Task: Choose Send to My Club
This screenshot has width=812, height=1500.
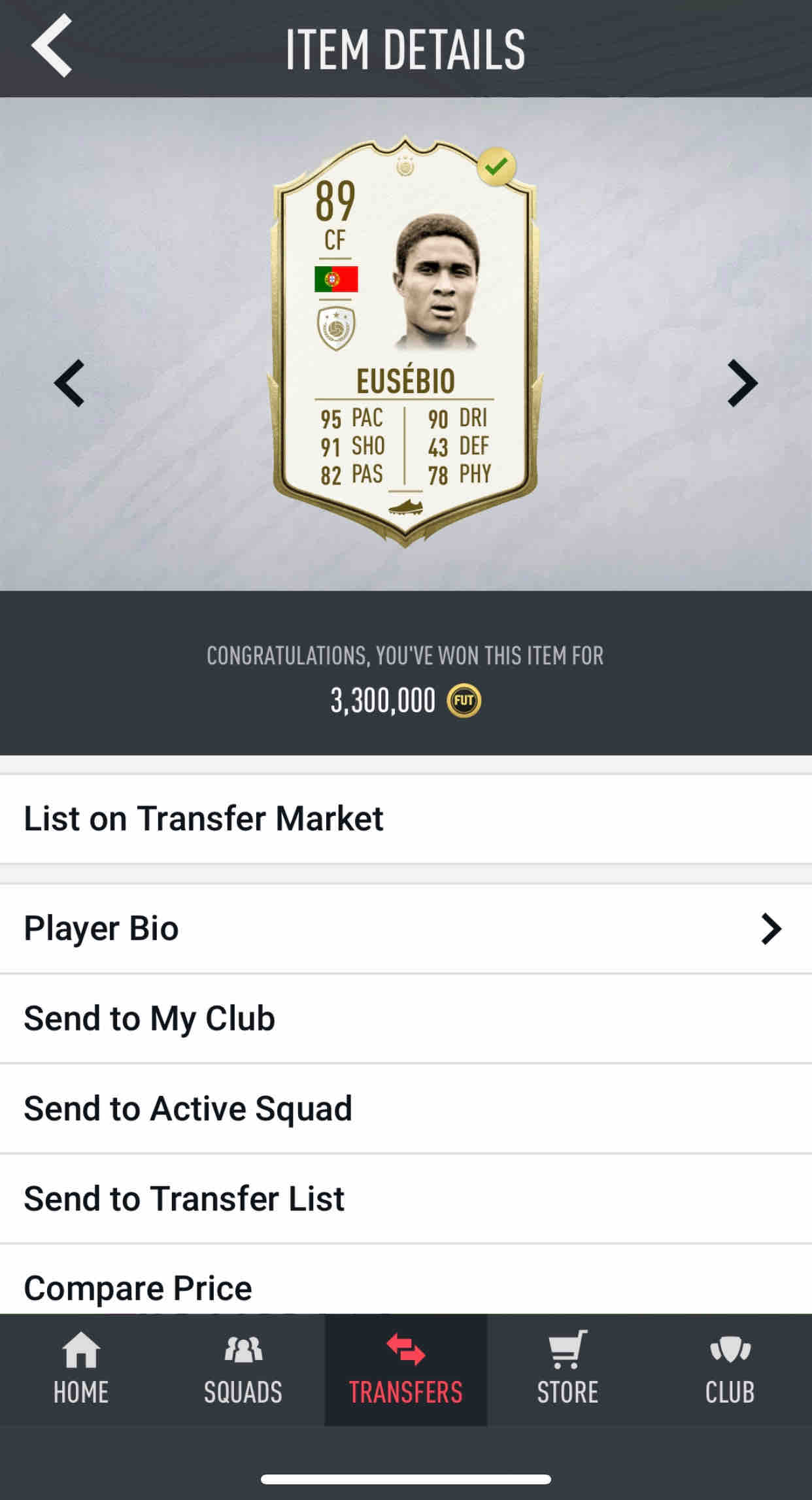Action: [406, 1019]
